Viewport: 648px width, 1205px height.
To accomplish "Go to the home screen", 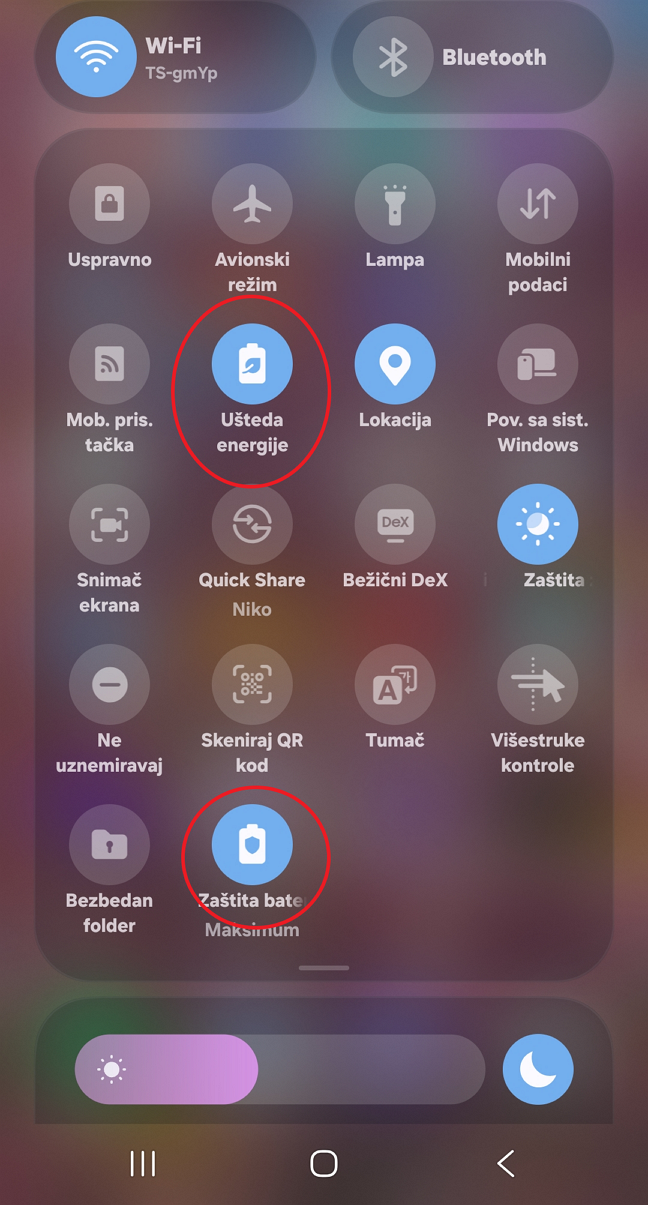I will pyautogui.click(x=324, y=1163).
